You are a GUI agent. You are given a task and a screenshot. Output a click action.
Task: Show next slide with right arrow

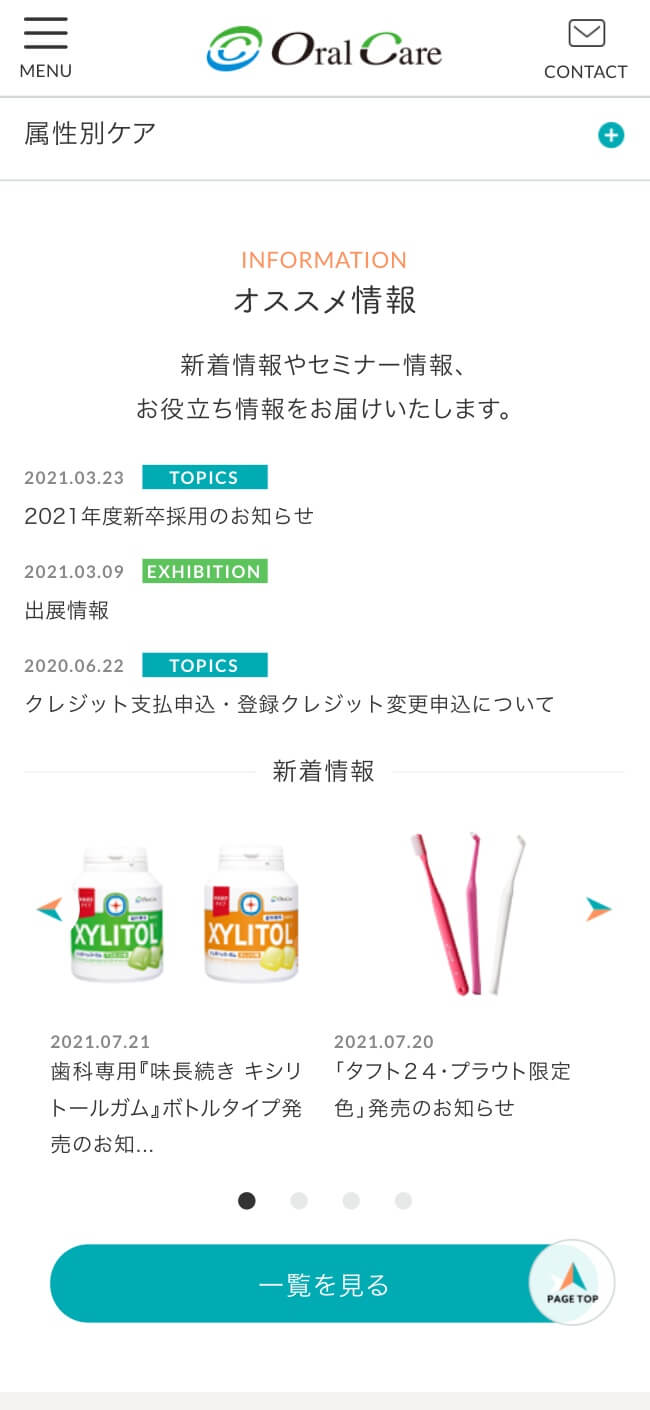(x=598, y=909)
